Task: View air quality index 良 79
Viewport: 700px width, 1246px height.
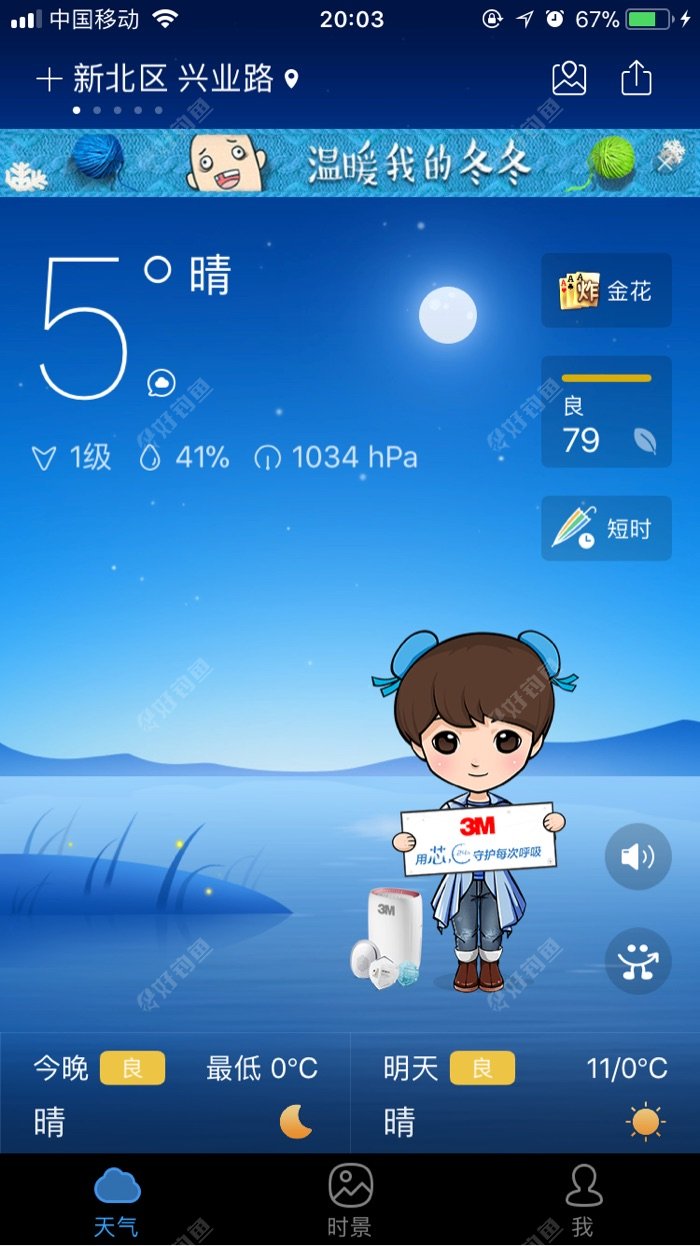Action: [606, 412]
